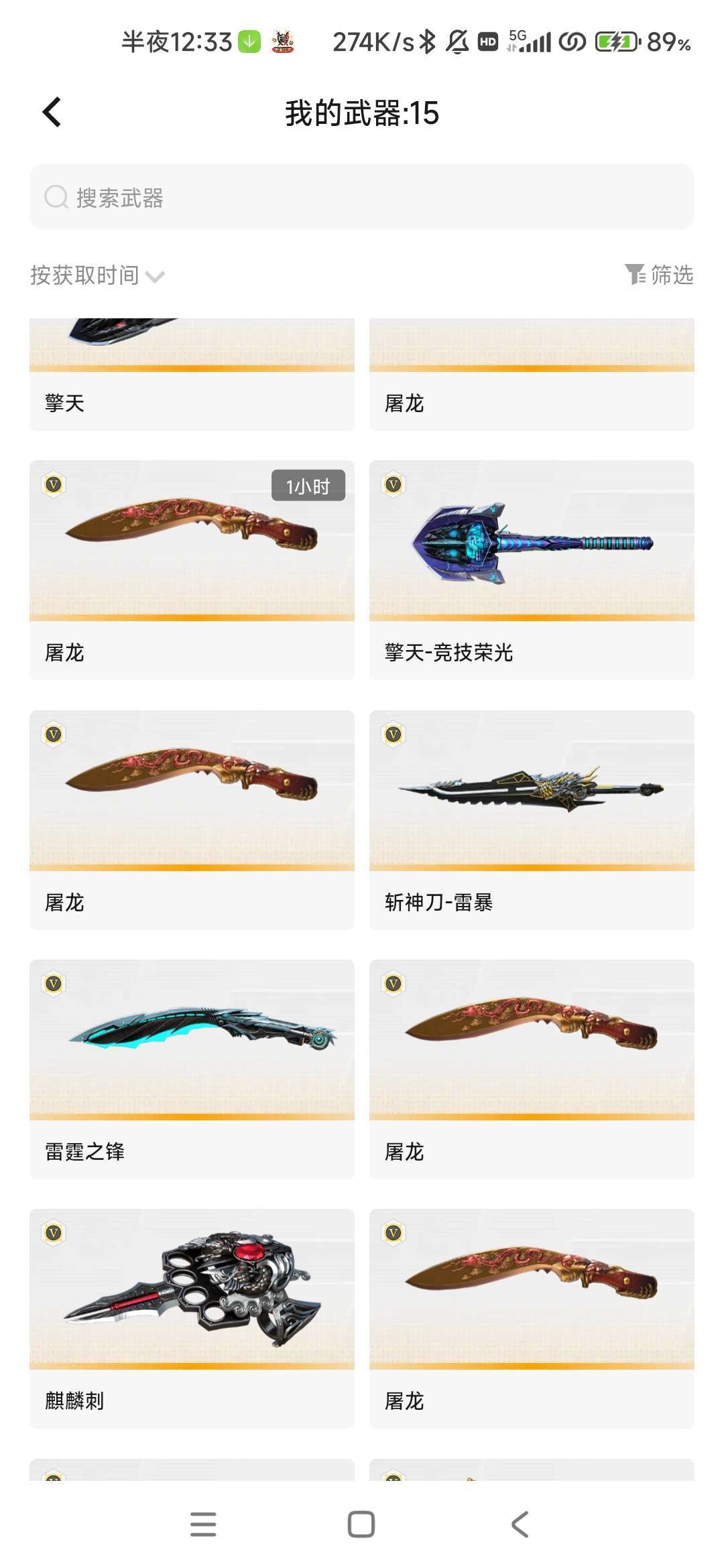
Task: Open the 麒麟刺 weapon card
Action: [x=192, y=1317]
